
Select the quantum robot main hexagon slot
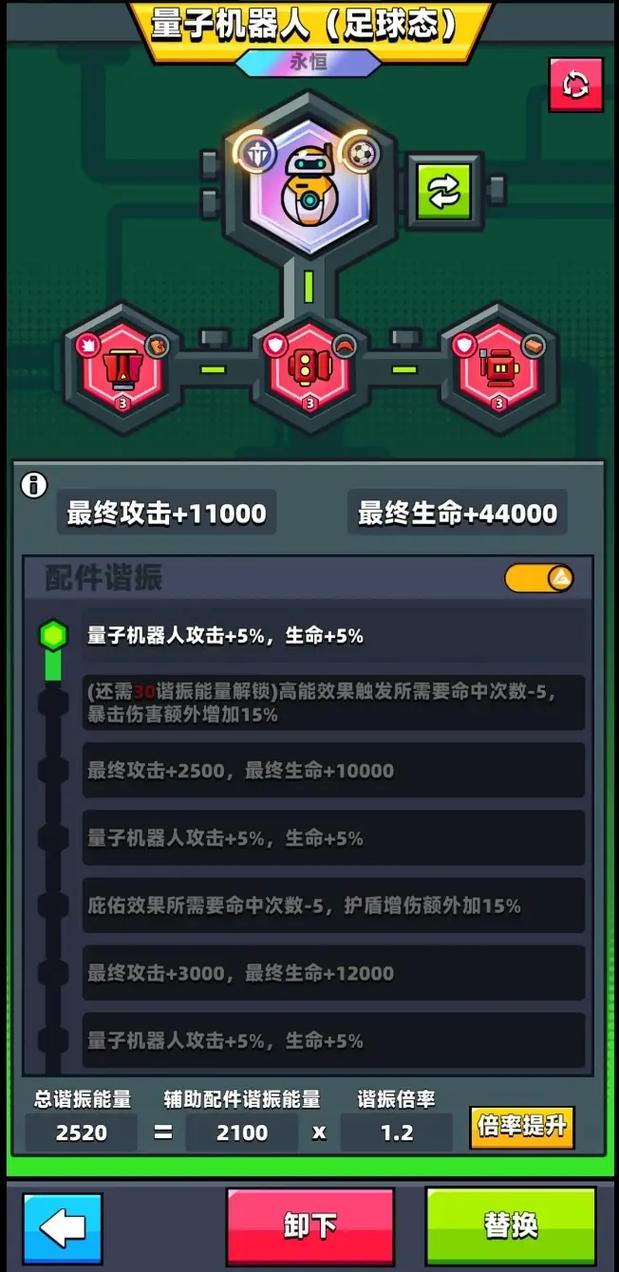click(x=309, y=178)
